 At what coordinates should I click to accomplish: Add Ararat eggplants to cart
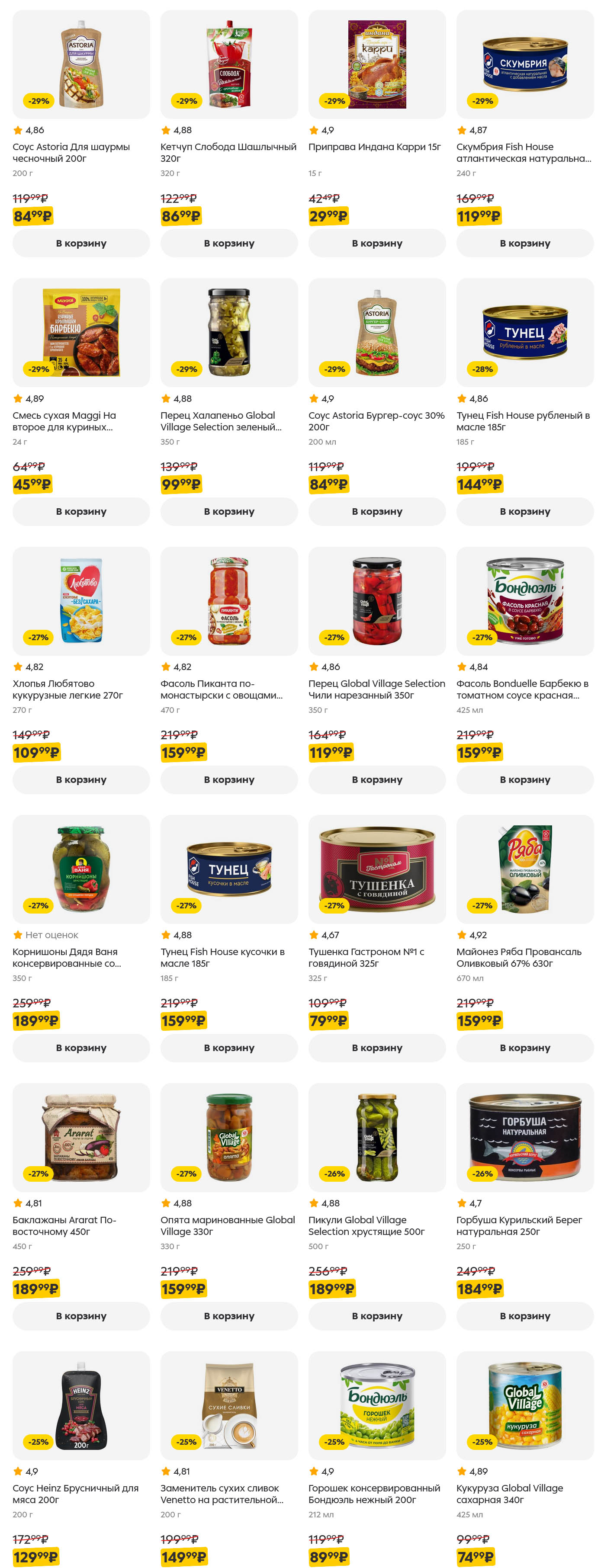click(x=81, y=1316)
